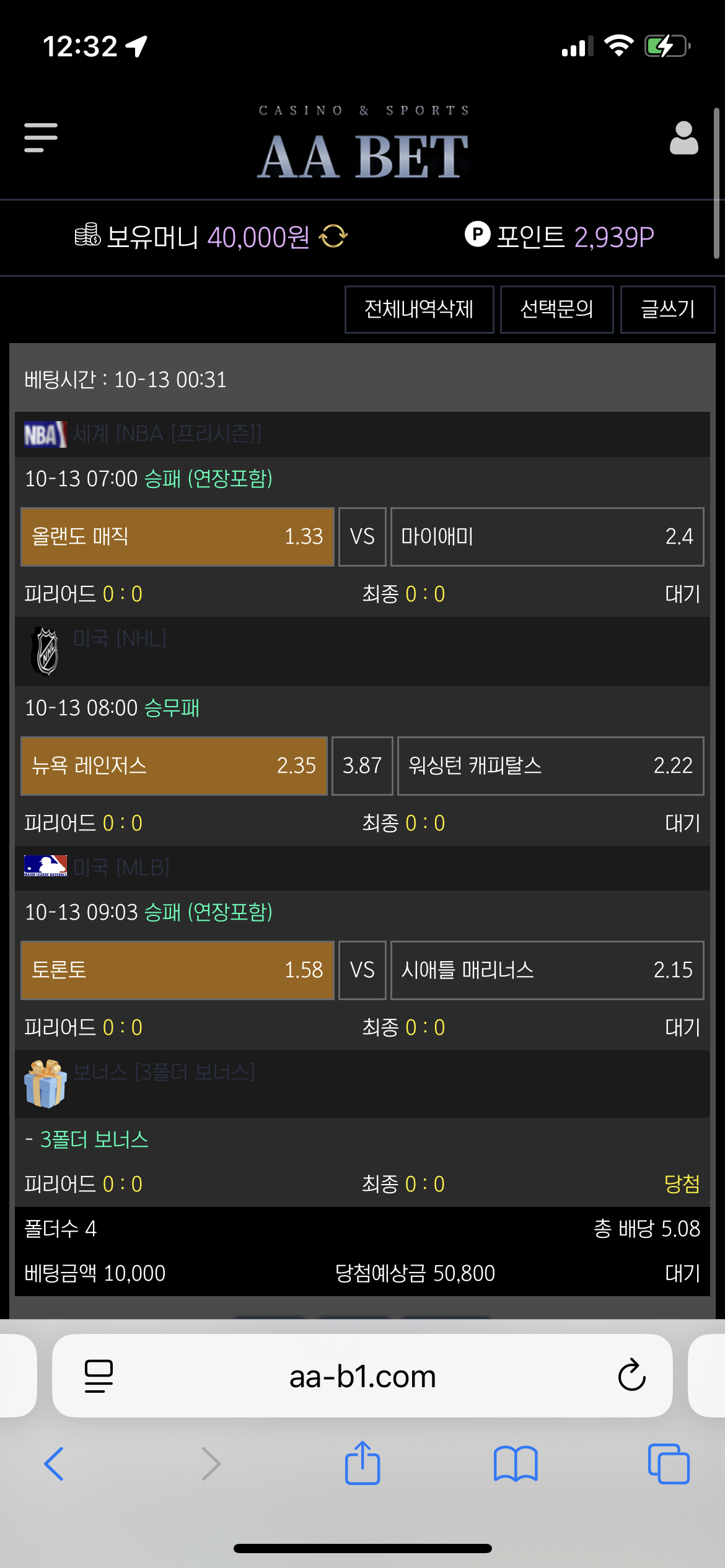The width and height of the screenshot is (725, 1568).
Task: Open Safari bookmarks
Action: pyautogui.click(x=516, y=1464)
